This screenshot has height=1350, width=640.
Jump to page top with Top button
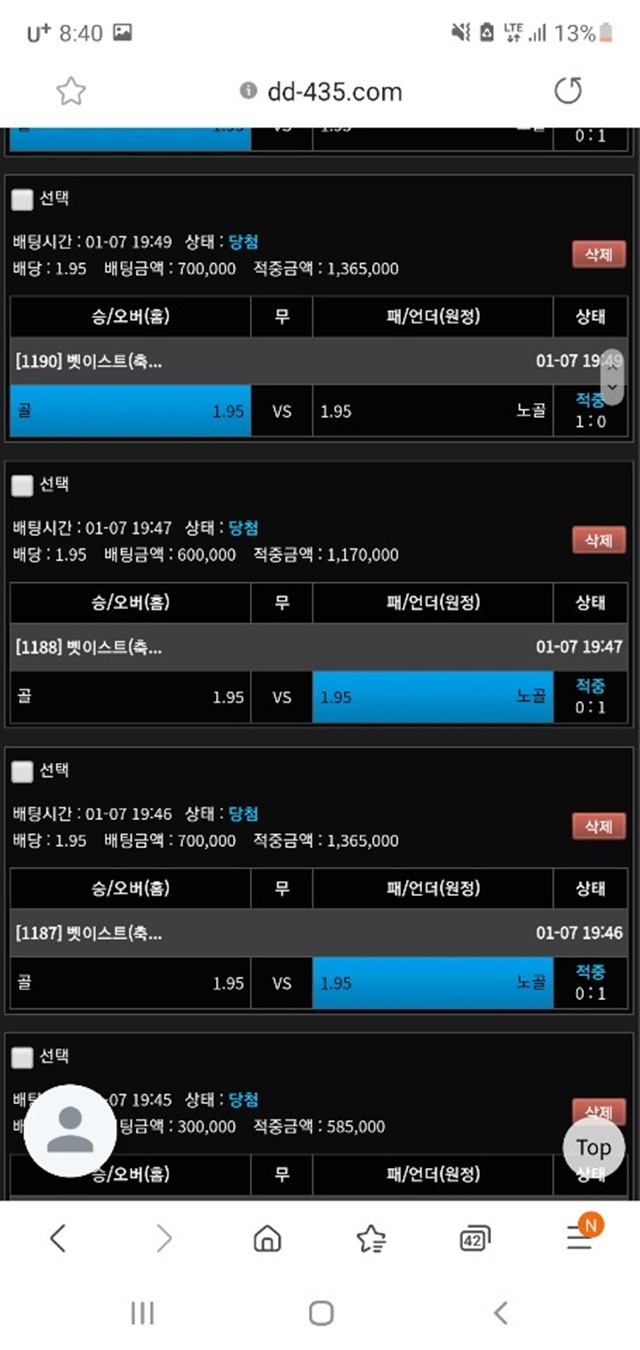point(593,1147)
